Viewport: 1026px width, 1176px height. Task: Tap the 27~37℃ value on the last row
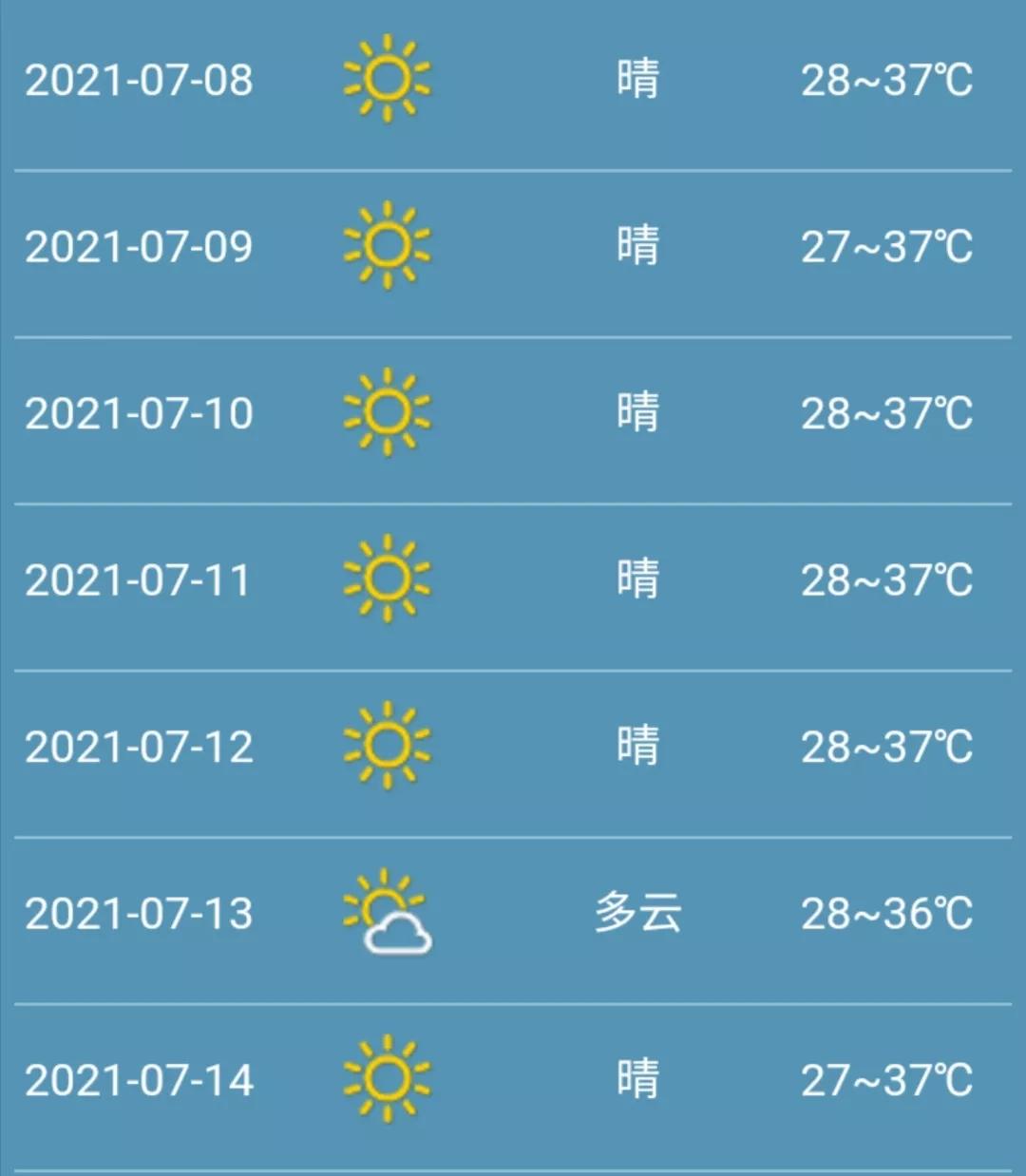886,1078
